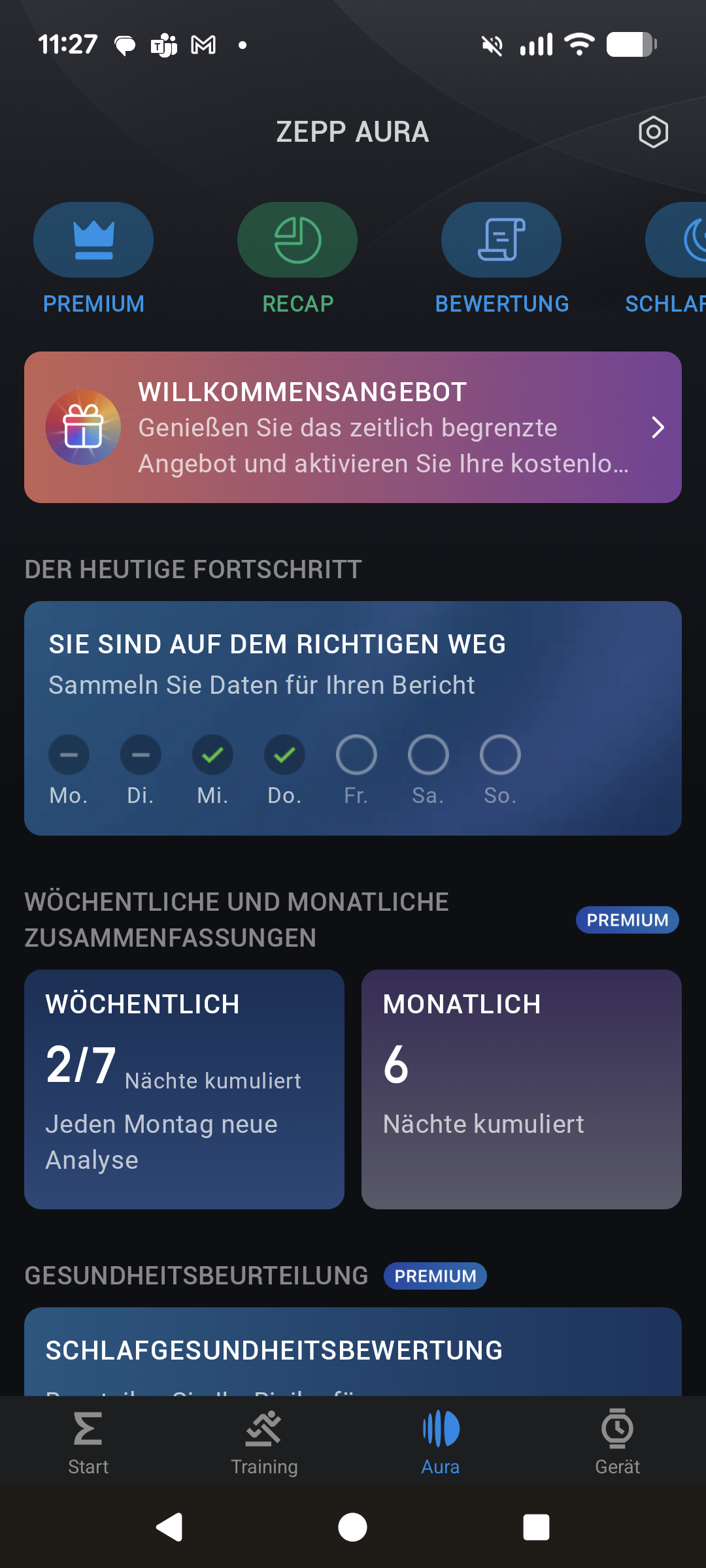This screenshot has width=706, height=1568.
Task: Open the Willkommensangebot banner
Action: 353,427
